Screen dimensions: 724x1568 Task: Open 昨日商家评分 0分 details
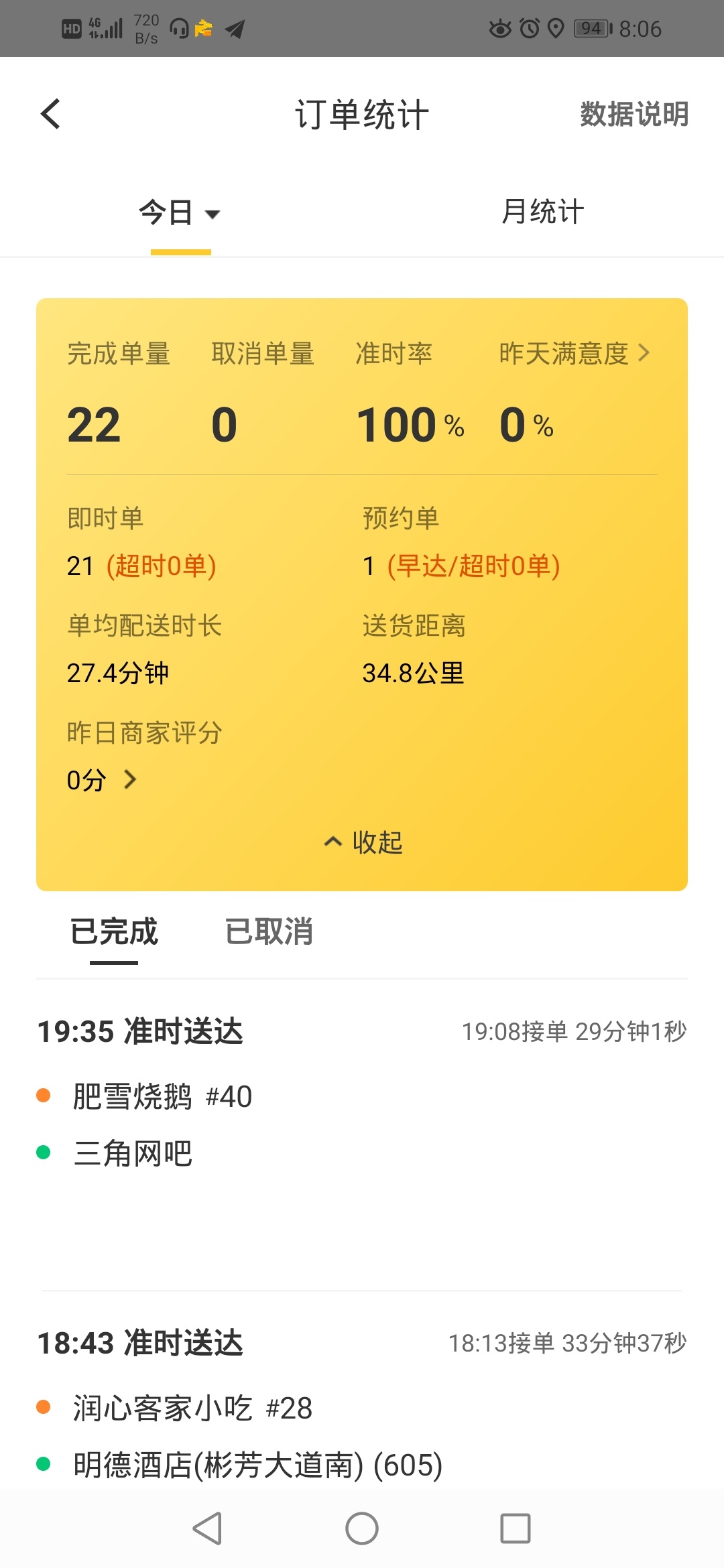[101, 779]
